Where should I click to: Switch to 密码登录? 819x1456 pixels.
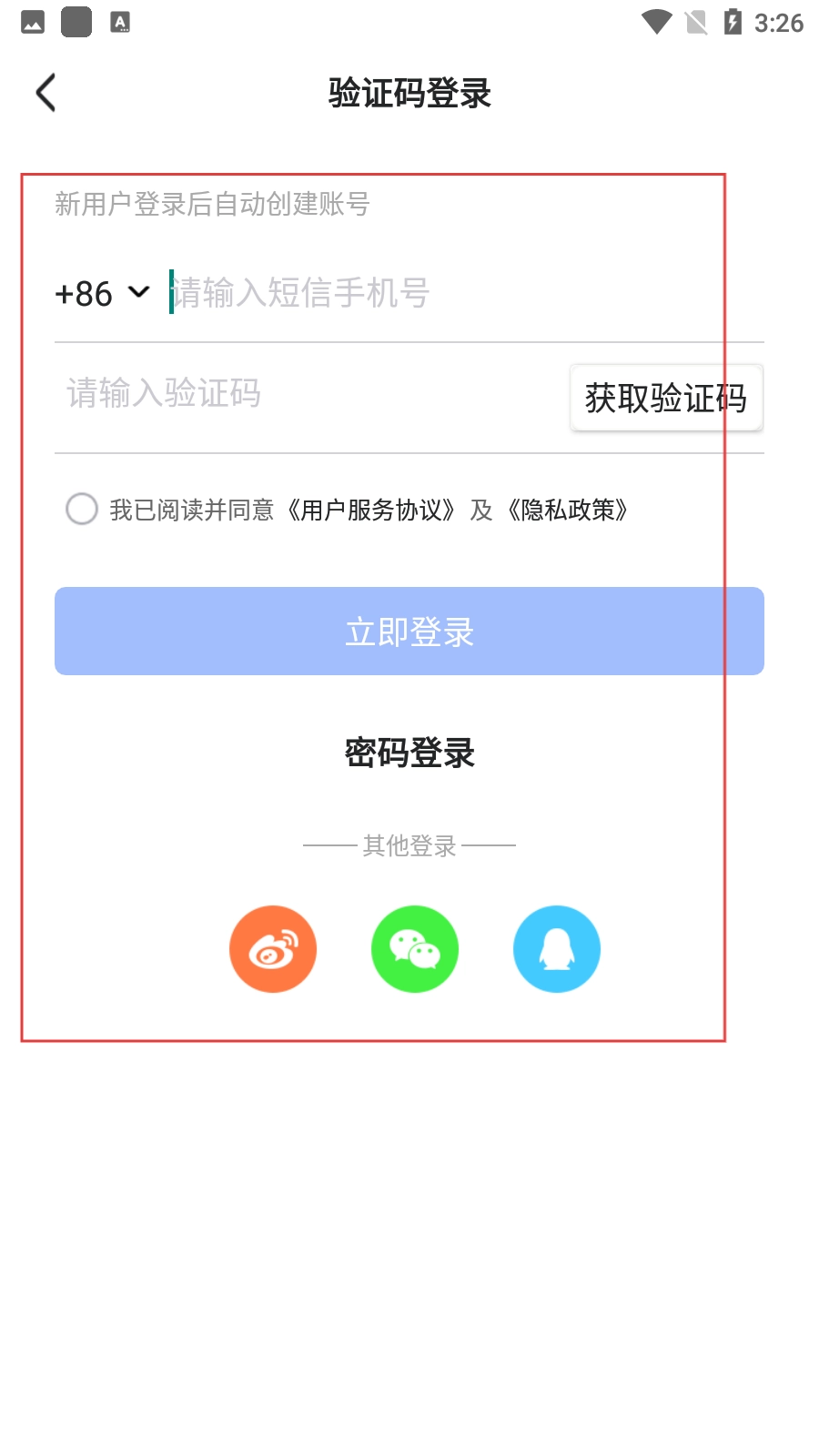coord(409,753)
